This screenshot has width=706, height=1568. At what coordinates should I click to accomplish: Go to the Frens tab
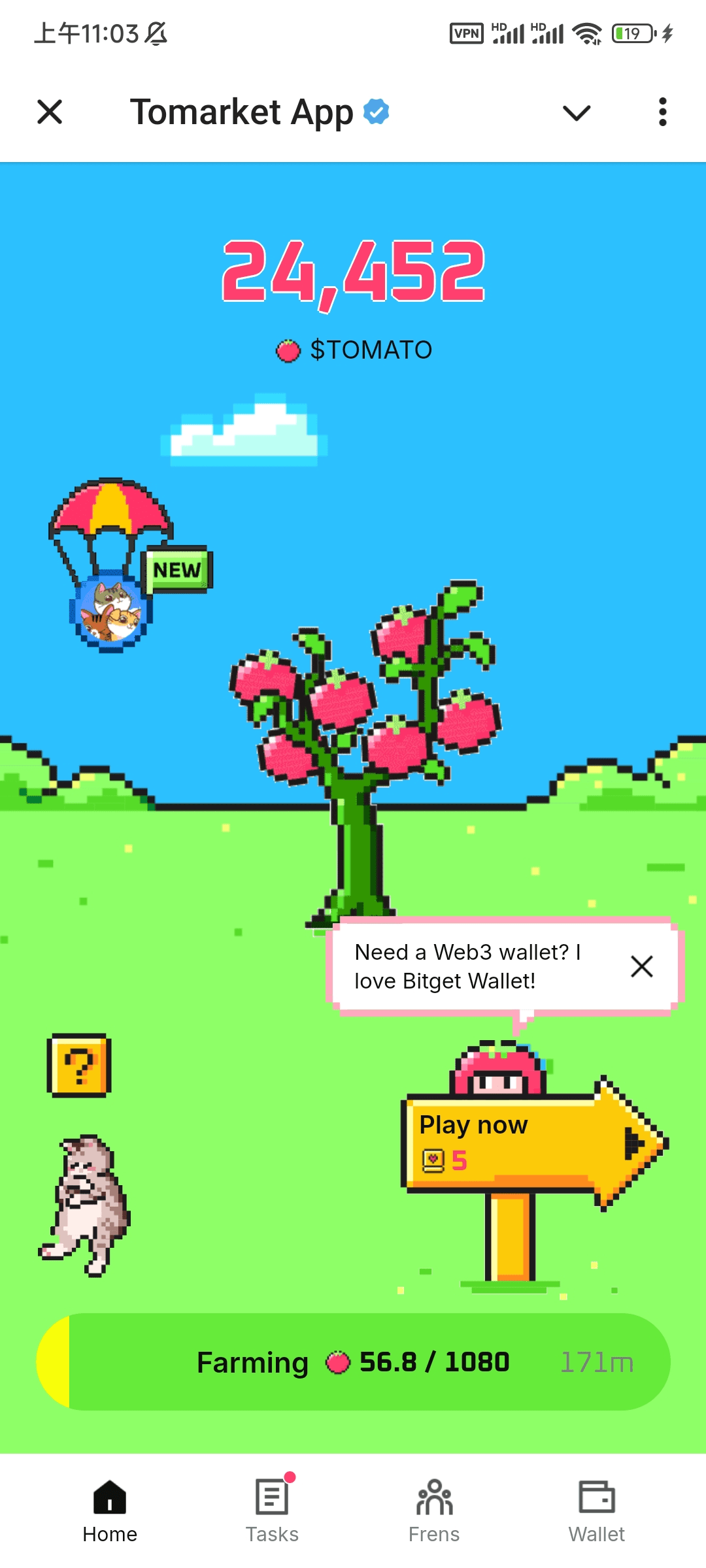tap(434, 1511)
